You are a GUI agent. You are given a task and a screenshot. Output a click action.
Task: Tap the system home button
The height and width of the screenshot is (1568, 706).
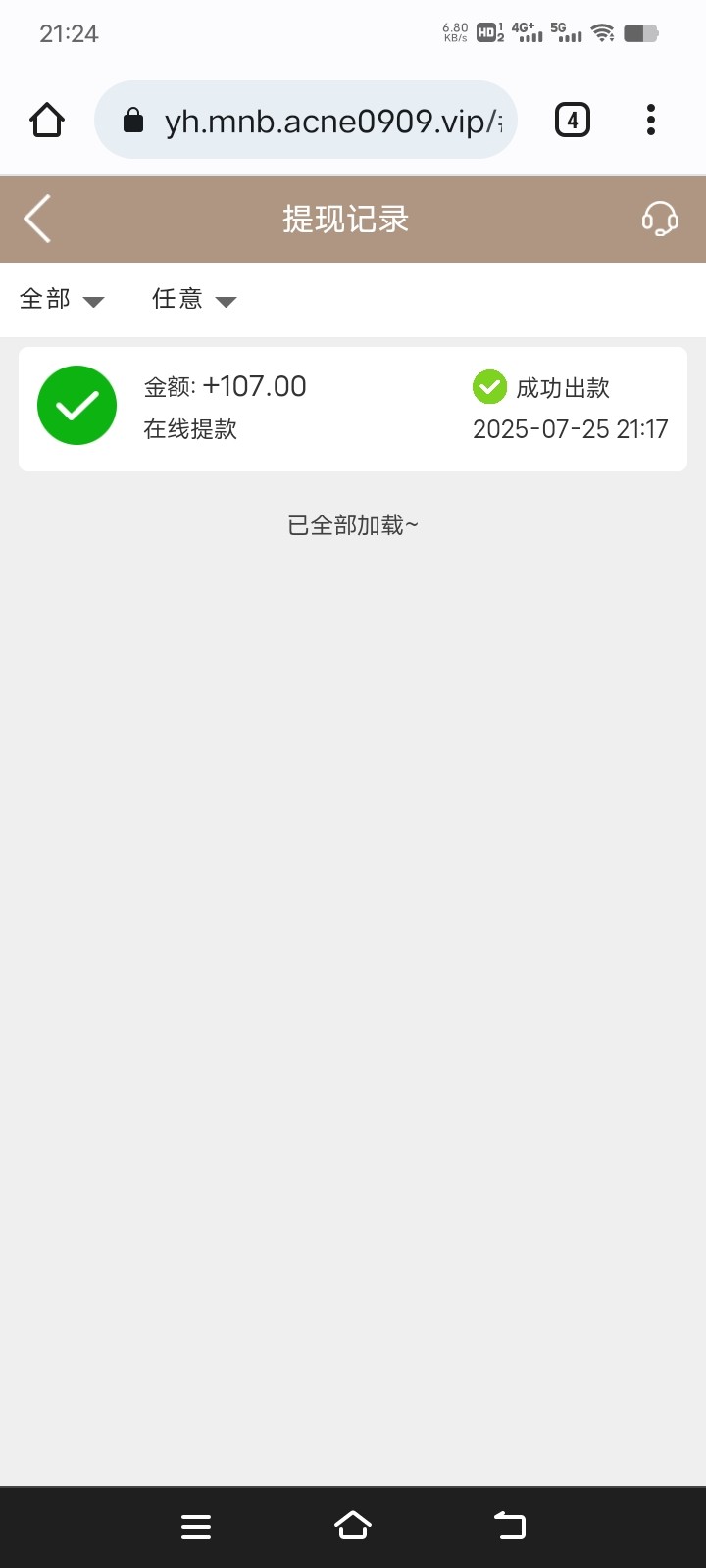pos(353,1525)
